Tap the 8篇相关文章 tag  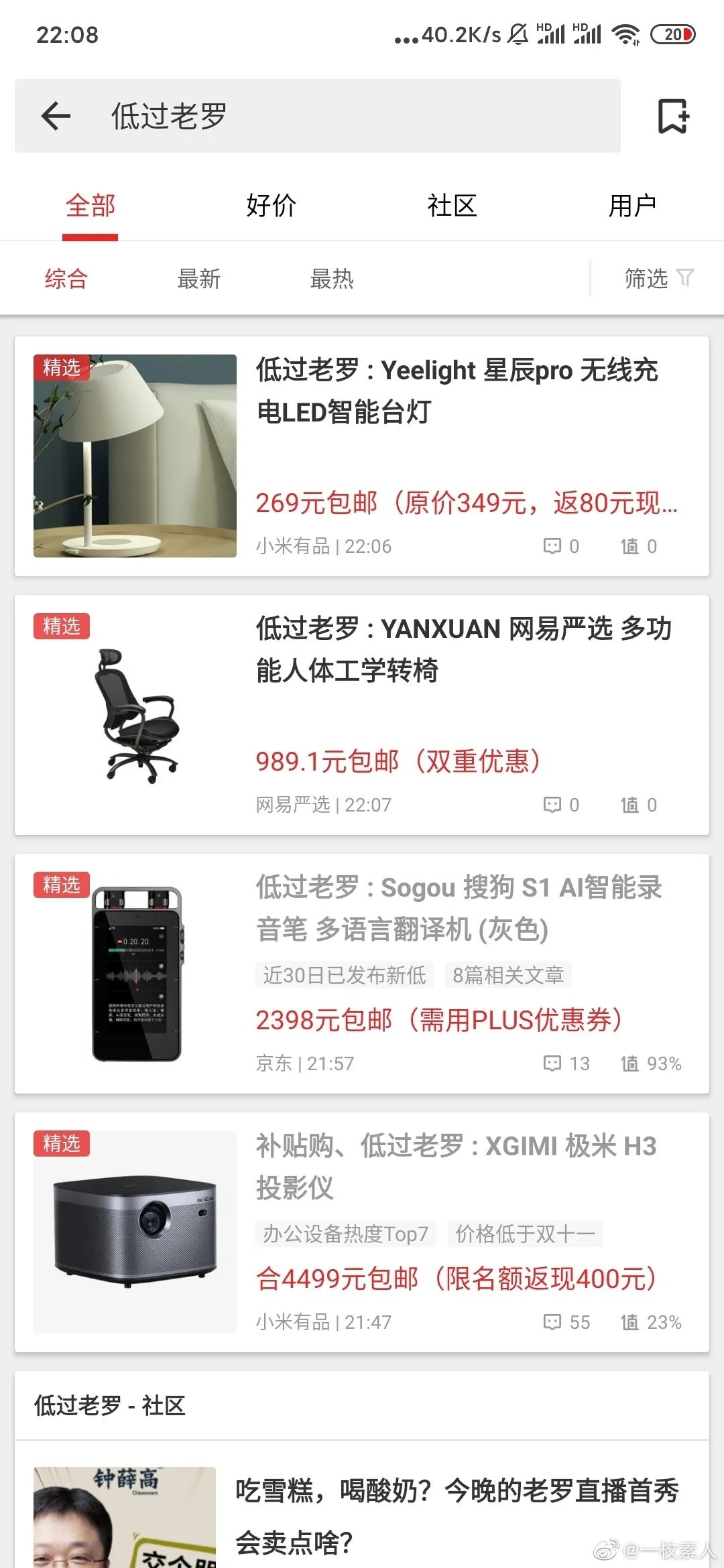click(x=508, y=975)
